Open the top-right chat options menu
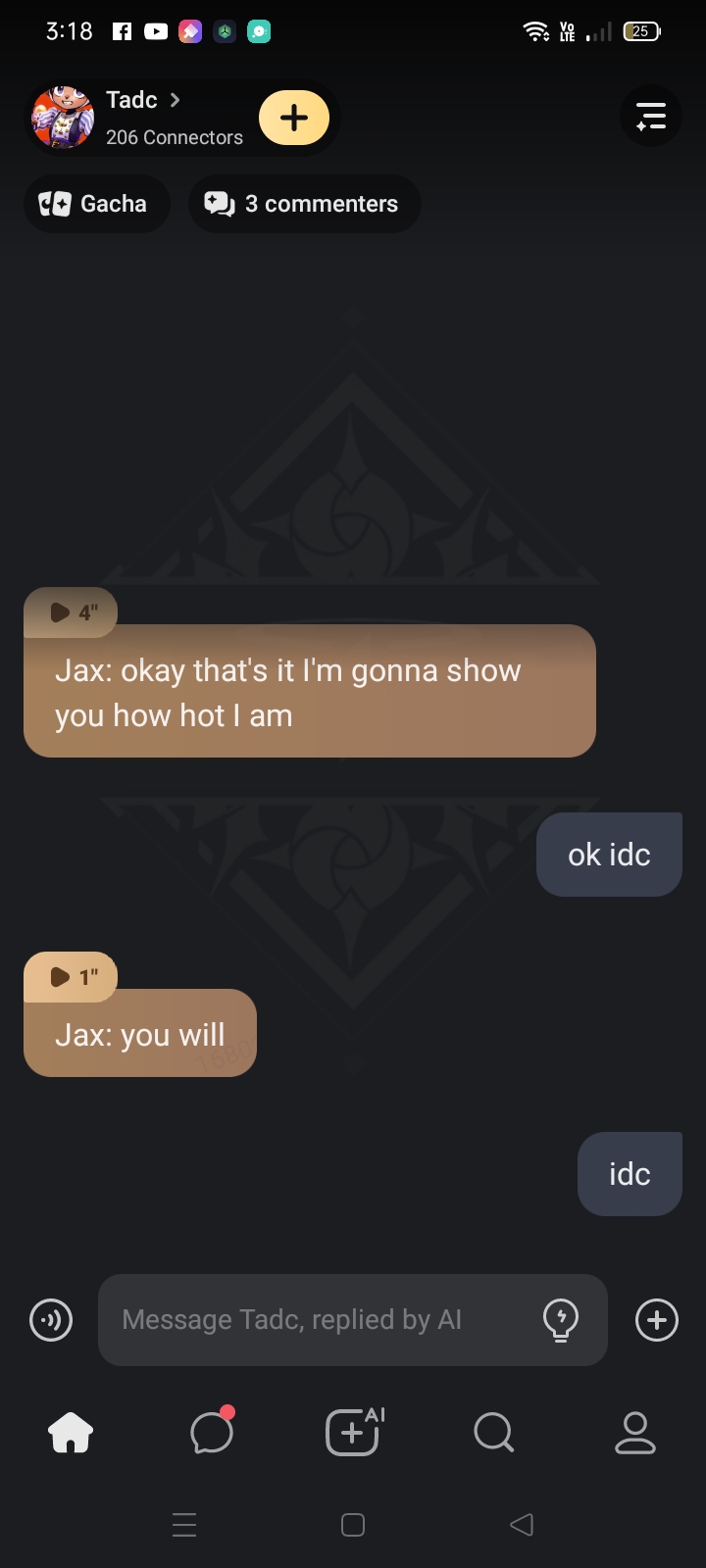706x1568 pixels. click(650, 117)
